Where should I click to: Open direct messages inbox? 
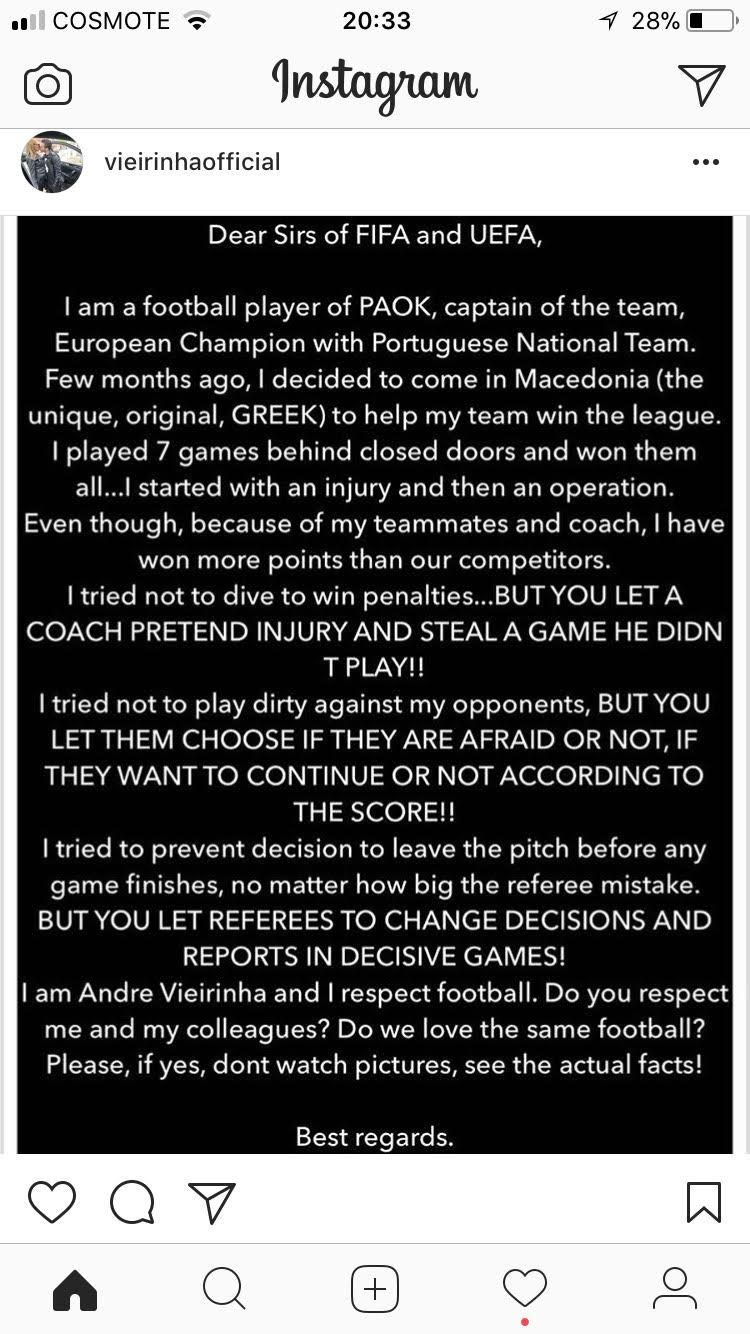pyautogui.click(x=701, y=84)
